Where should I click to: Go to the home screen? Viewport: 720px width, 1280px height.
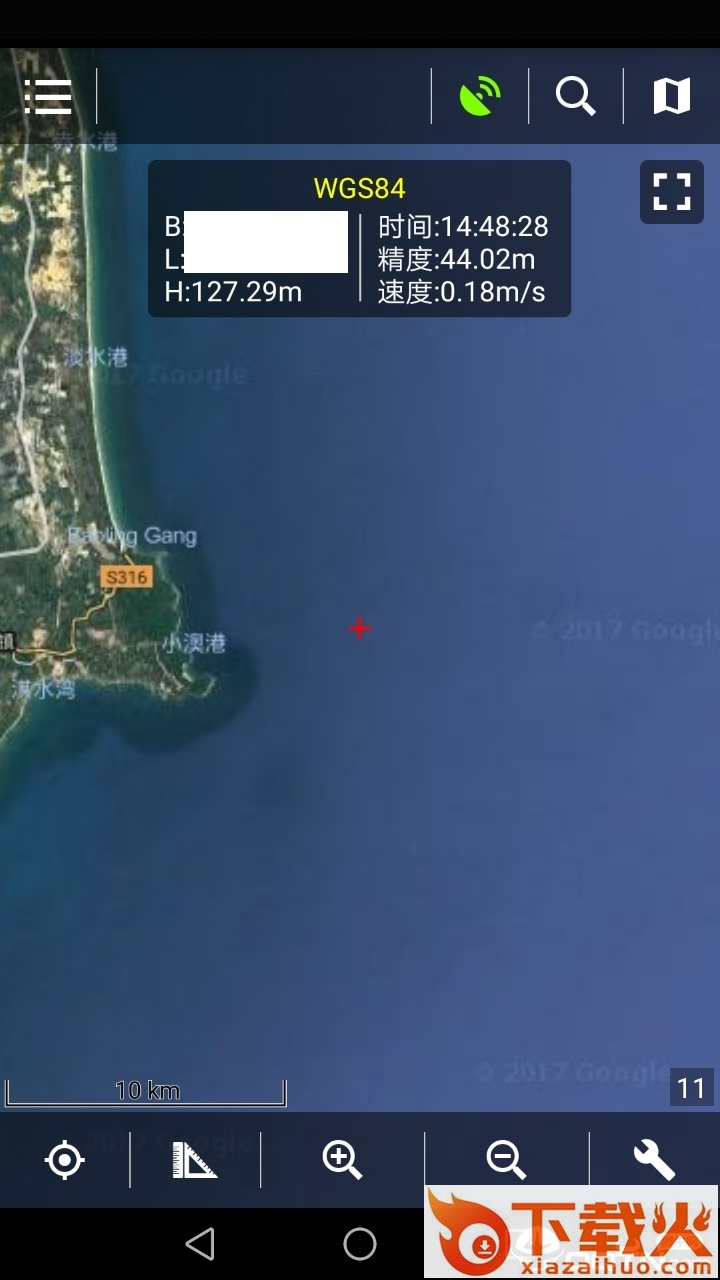(360, 1244)
